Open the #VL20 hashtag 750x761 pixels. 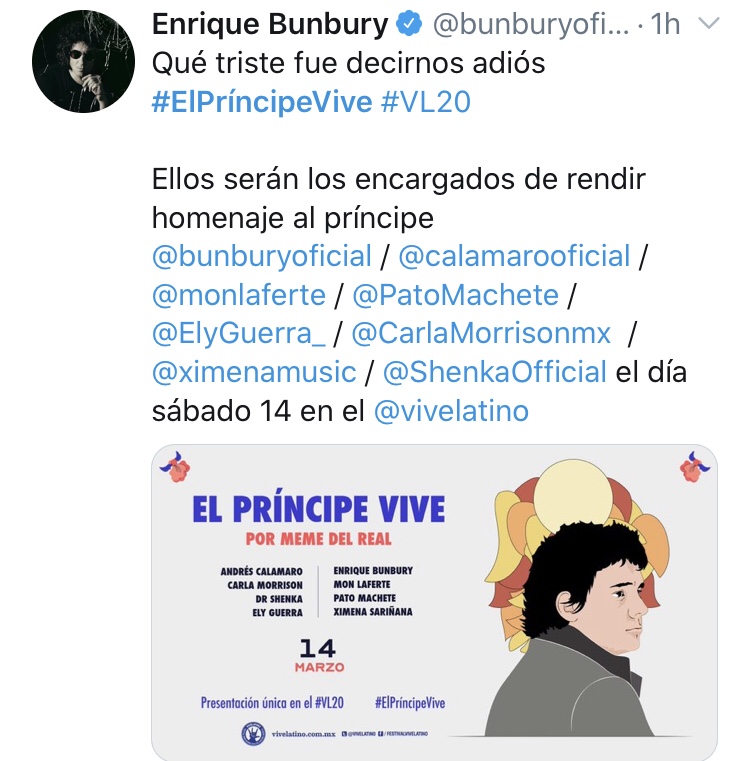426,102
